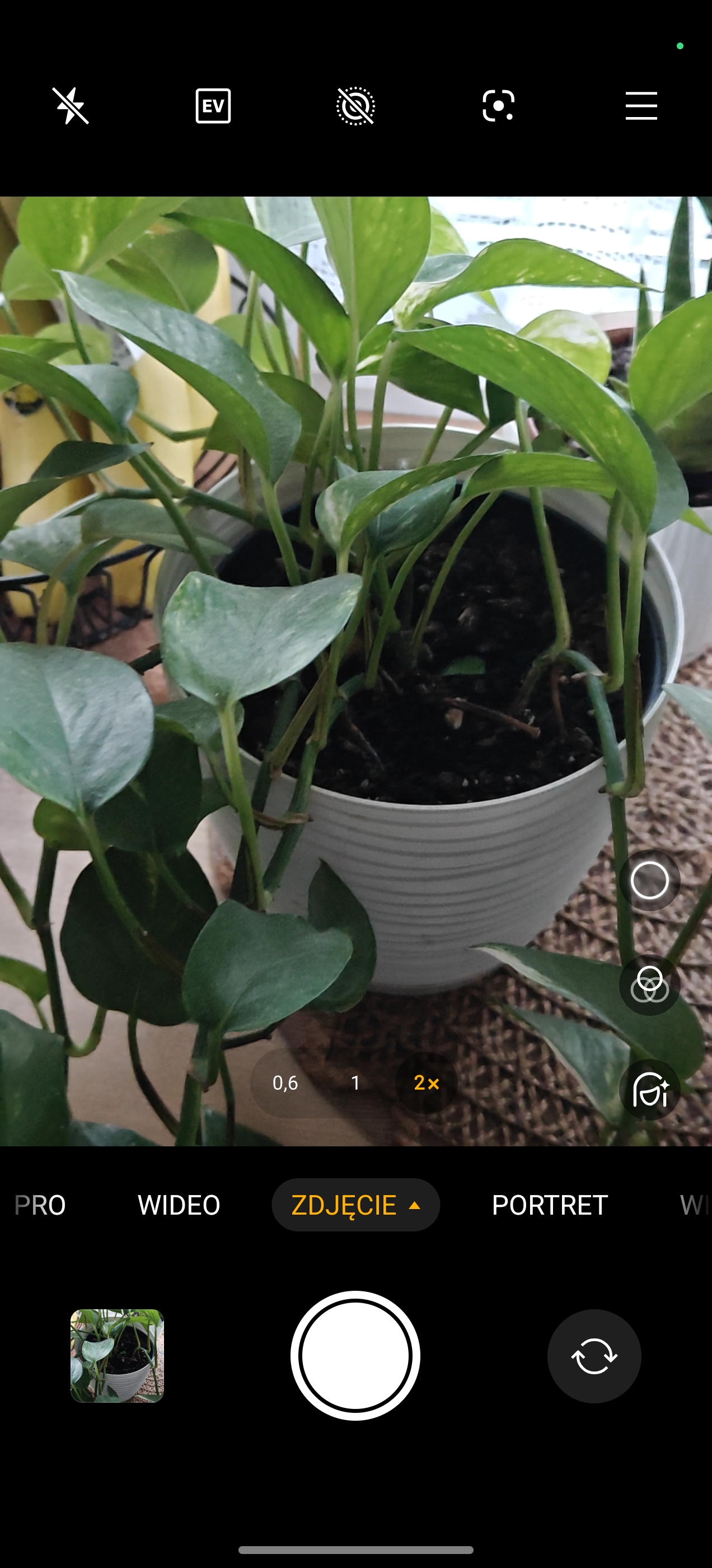Open the last photo thumbnail

click(x=117, y=1356)
